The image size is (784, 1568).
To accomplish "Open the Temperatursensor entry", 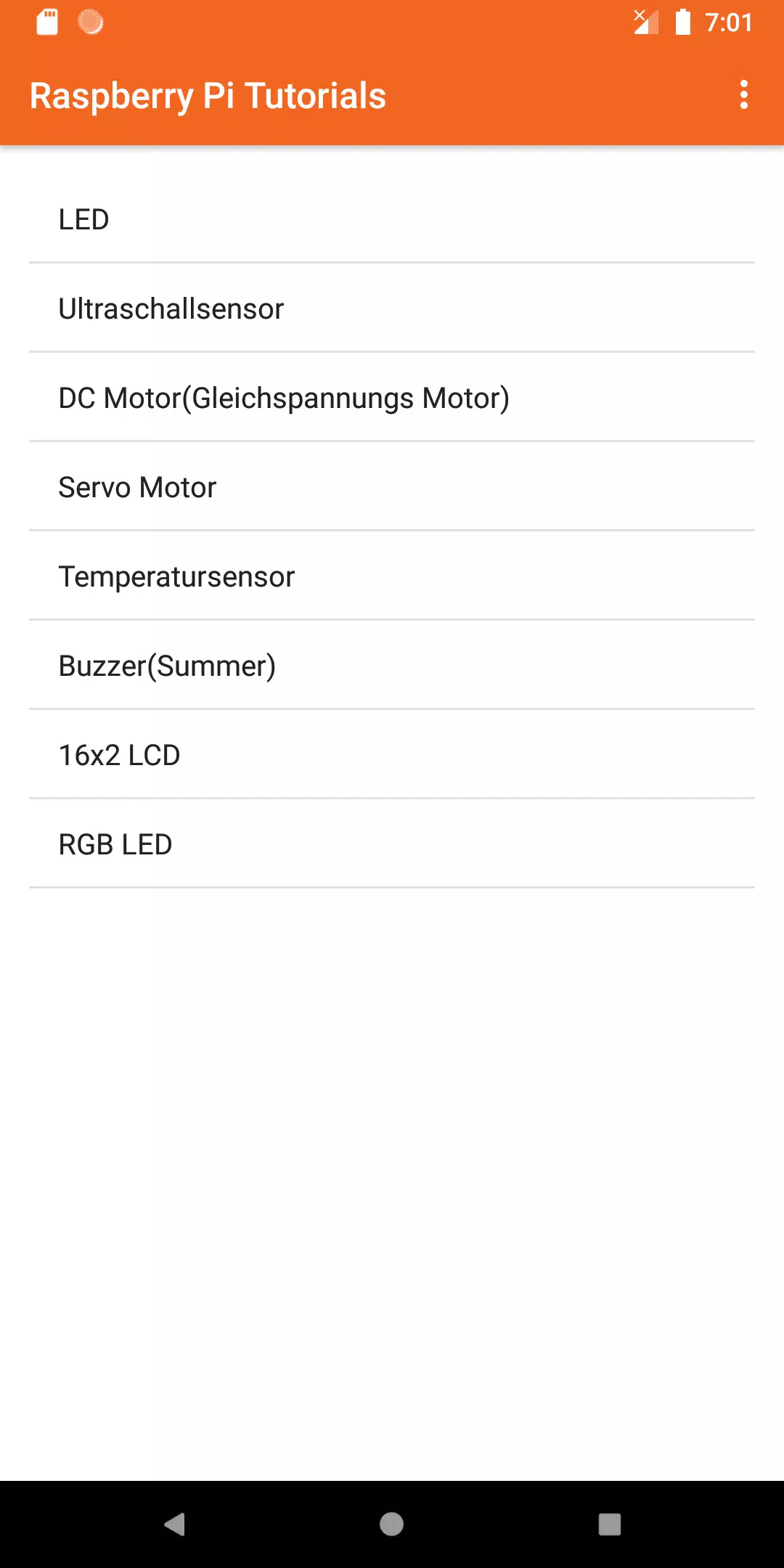I will pyautogui.click(x=392, y=576).
